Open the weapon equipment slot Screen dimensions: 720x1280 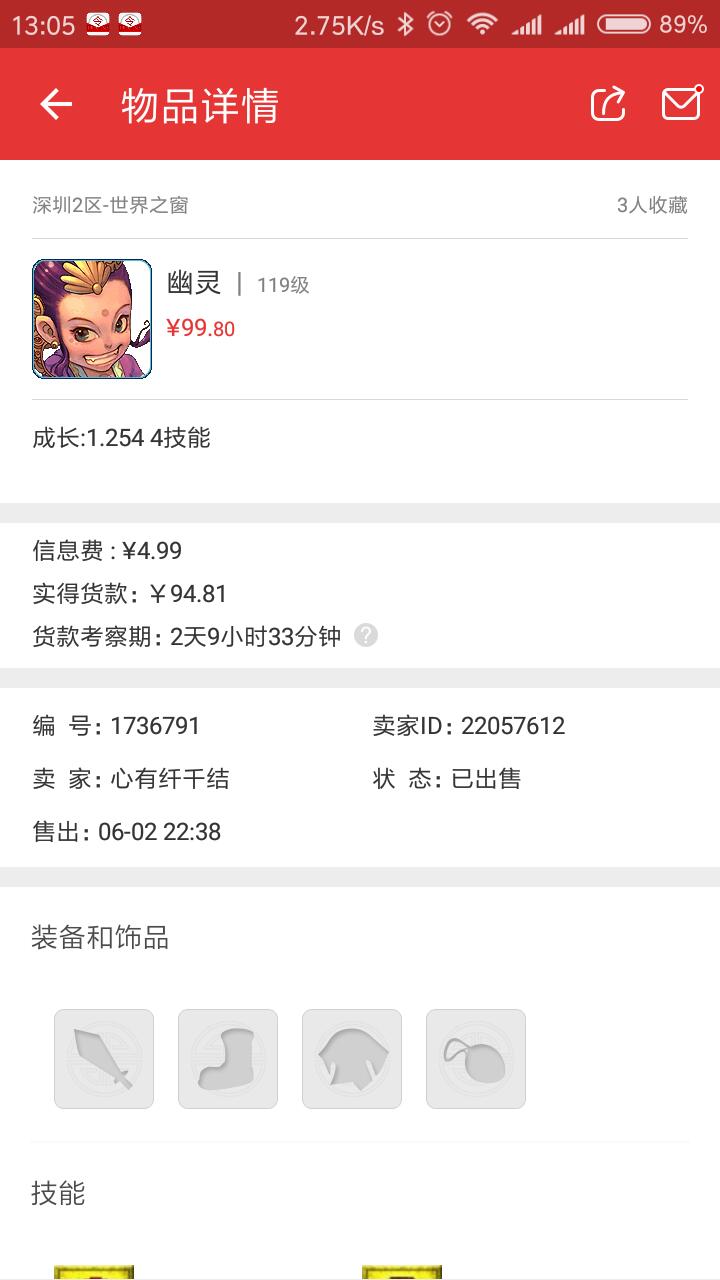tap(104, 1059)
